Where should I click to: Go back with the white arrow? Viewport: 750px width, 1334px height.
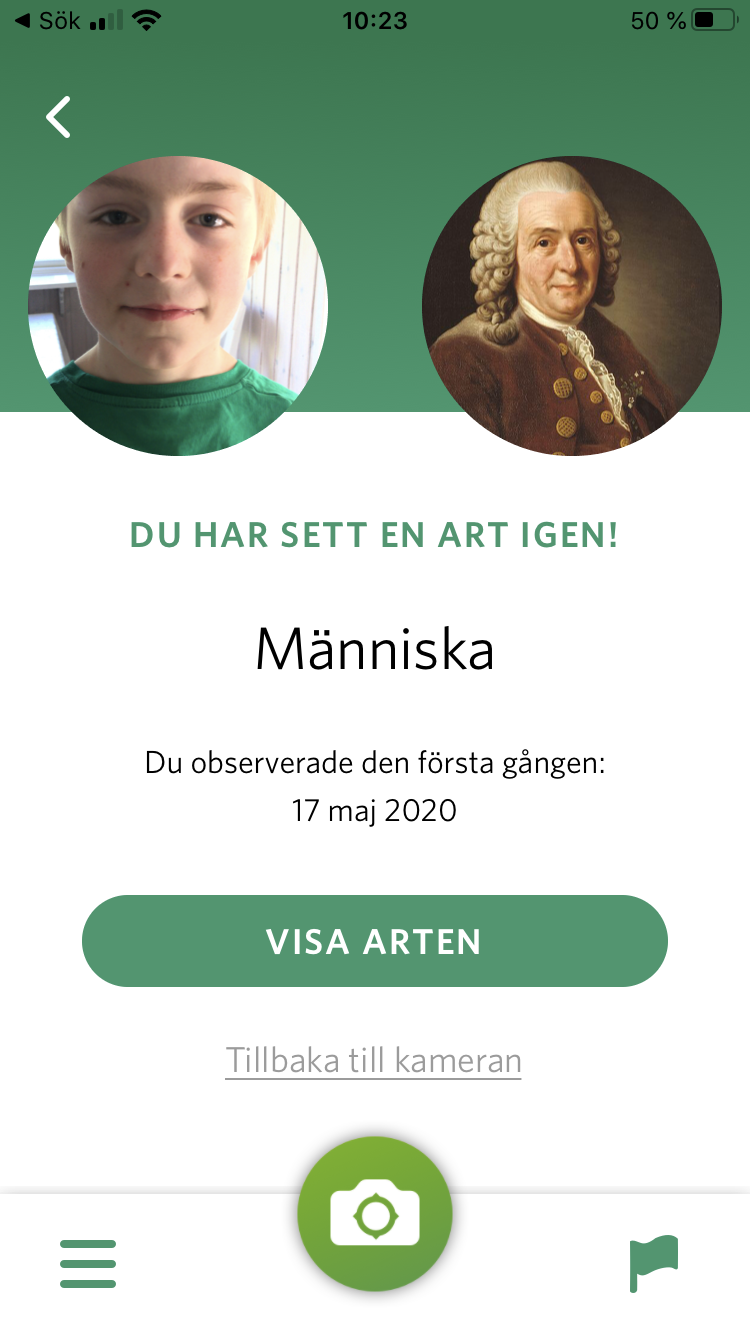pos(58,117)
